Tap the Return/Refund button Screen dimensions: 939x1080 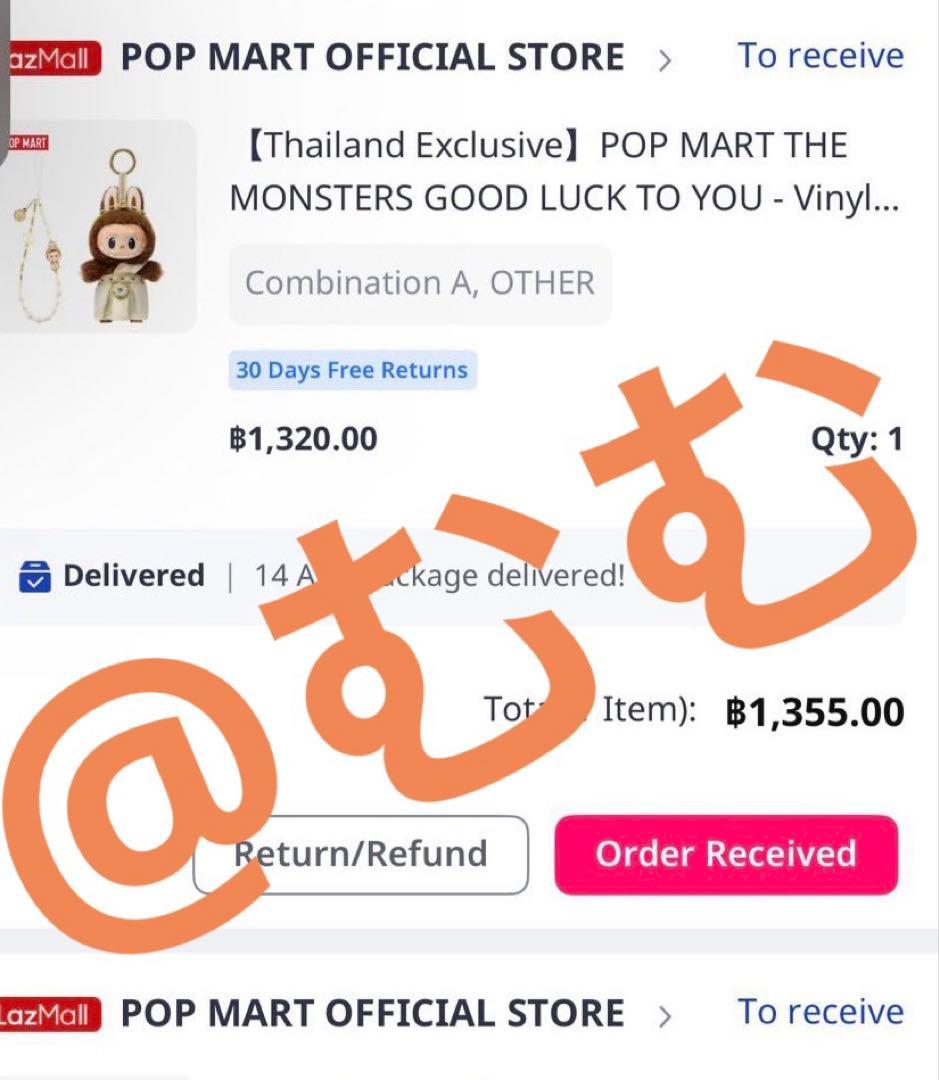[x=361, y=854]
